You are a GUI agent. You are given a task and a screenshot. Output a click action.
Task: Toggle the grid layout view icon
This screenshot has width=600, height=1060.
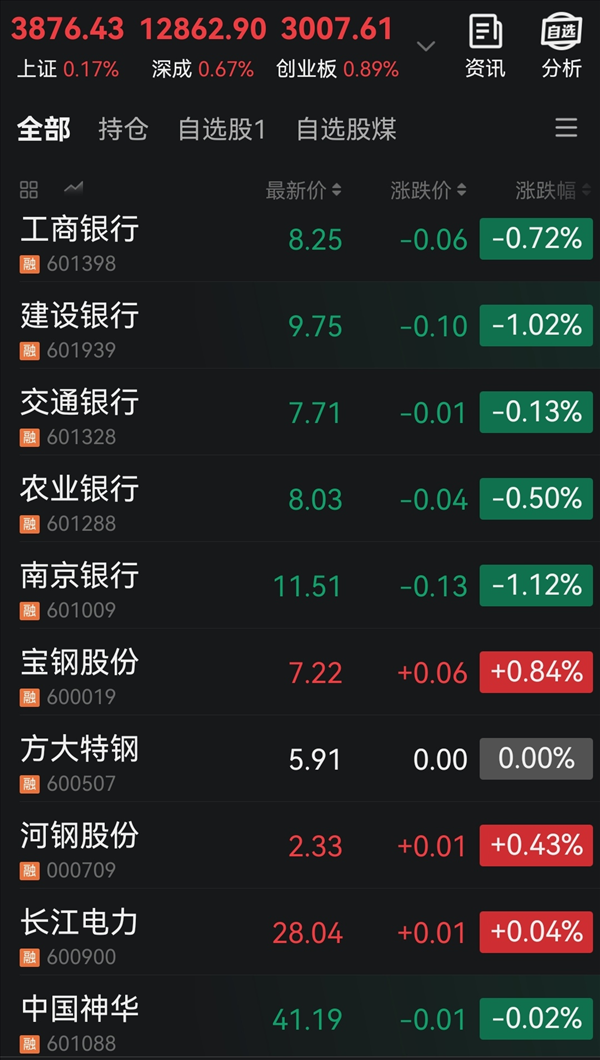point(29,189)
